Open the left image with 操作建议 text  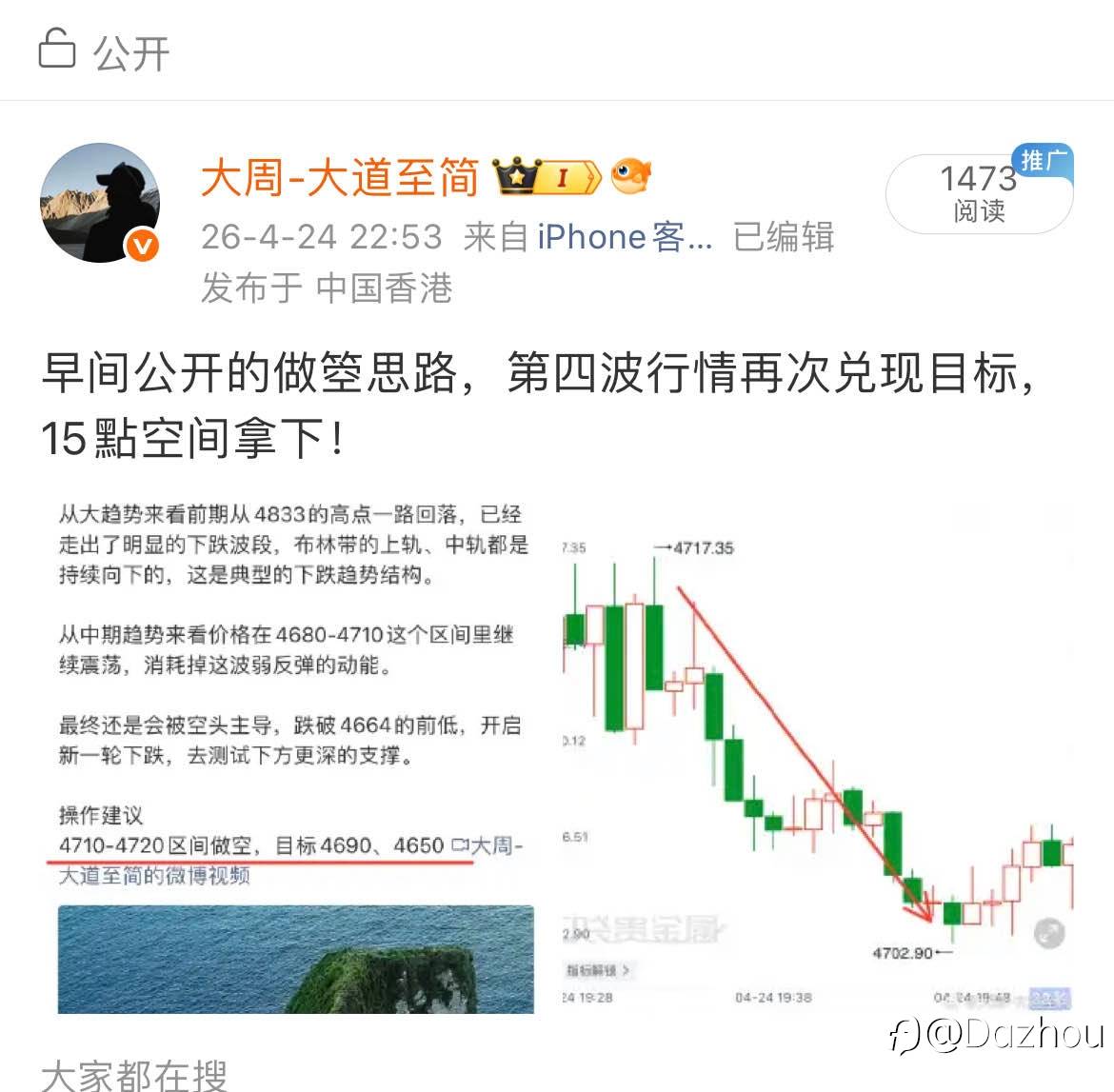click(295, 756)
